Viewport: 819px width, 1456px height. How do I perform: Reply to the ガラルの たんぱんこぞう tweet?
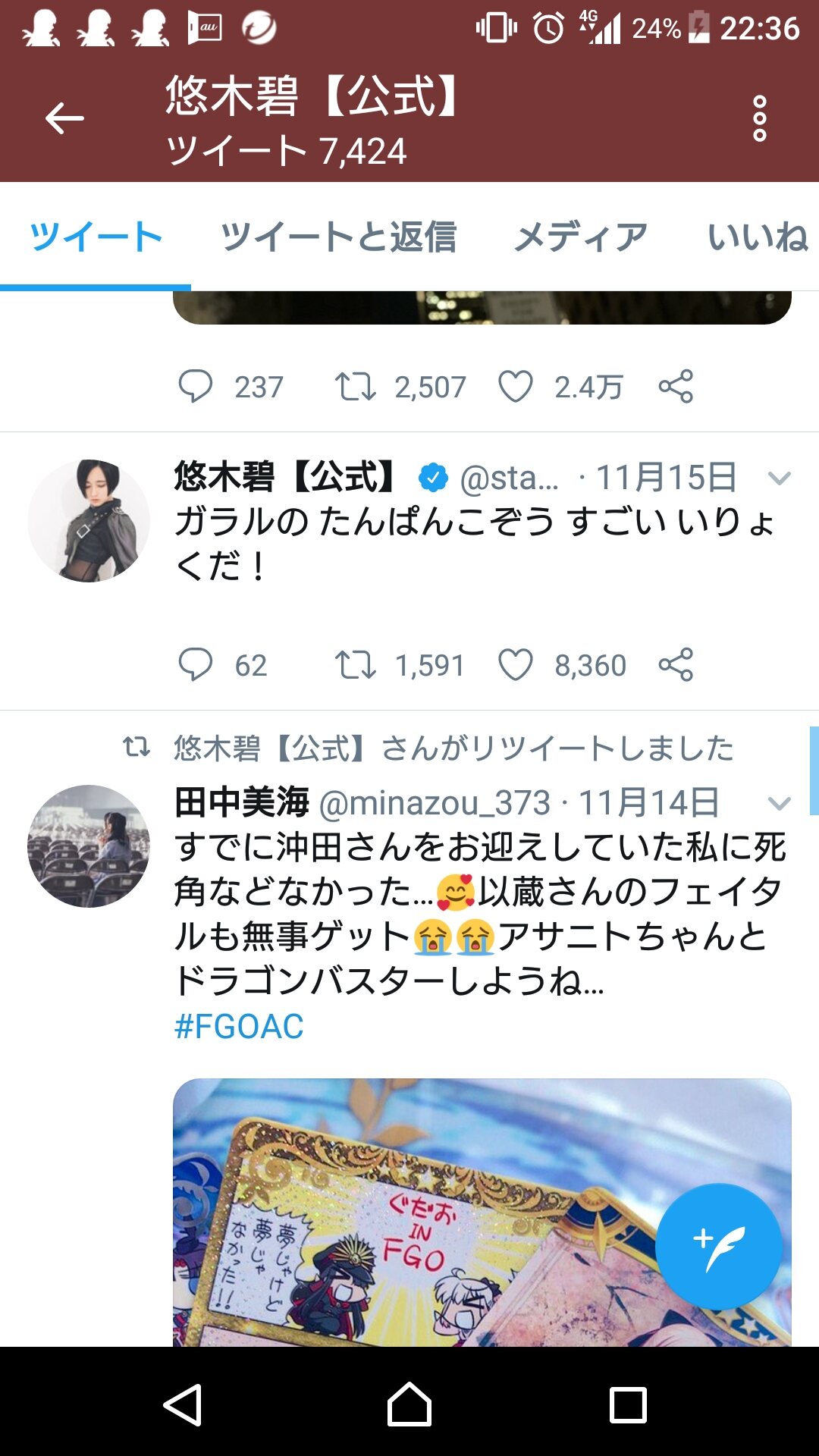click(x=196, y=665)
